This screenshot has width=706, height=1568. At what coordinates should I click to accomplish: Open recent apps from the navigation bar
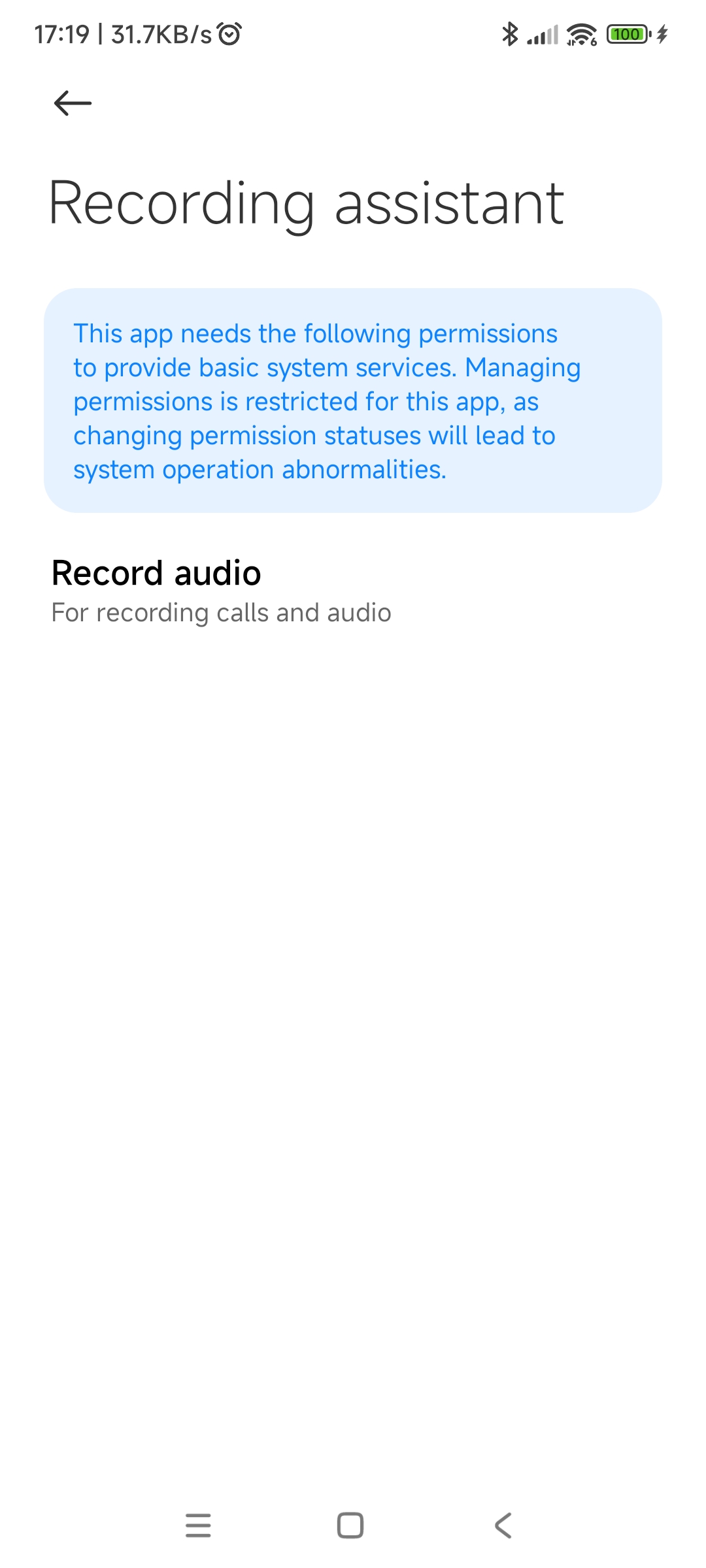198,1526
